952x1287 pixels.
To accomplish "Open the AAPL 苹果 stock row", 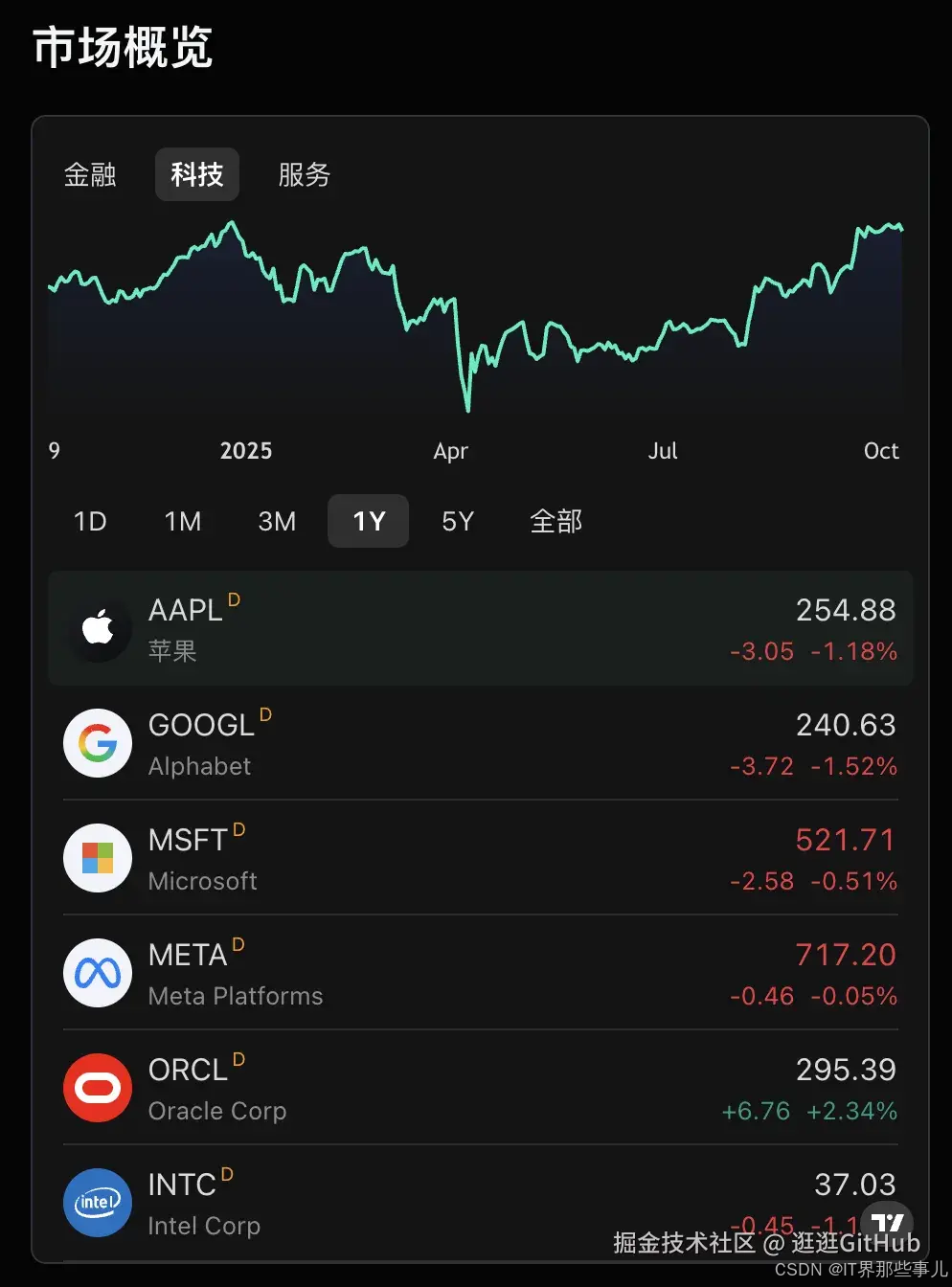I will pos(479,629).
